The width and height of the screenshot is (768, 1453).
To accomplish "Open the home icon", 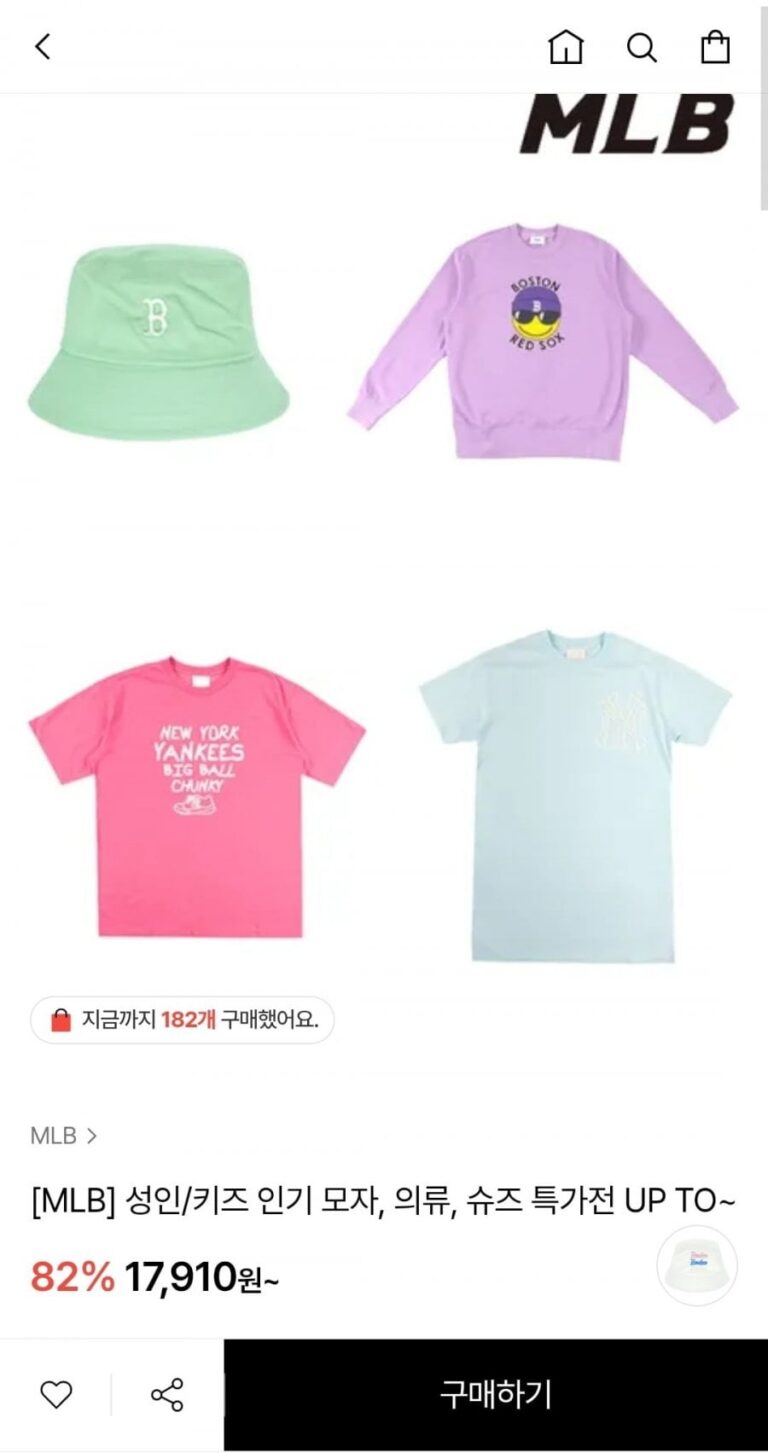I will point(566,47).
